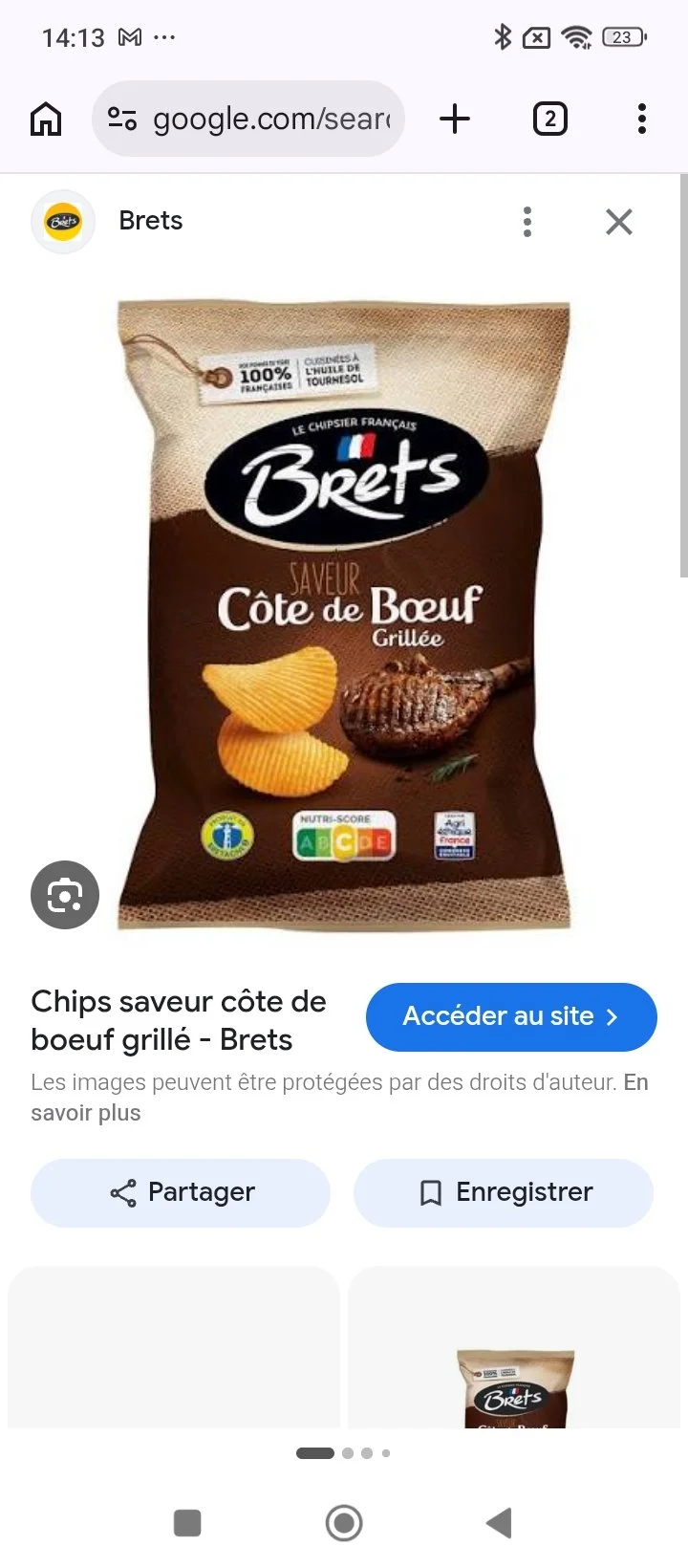688x1568 pixels.
Task: Share this image with Partager
Action: [181, 1192]
